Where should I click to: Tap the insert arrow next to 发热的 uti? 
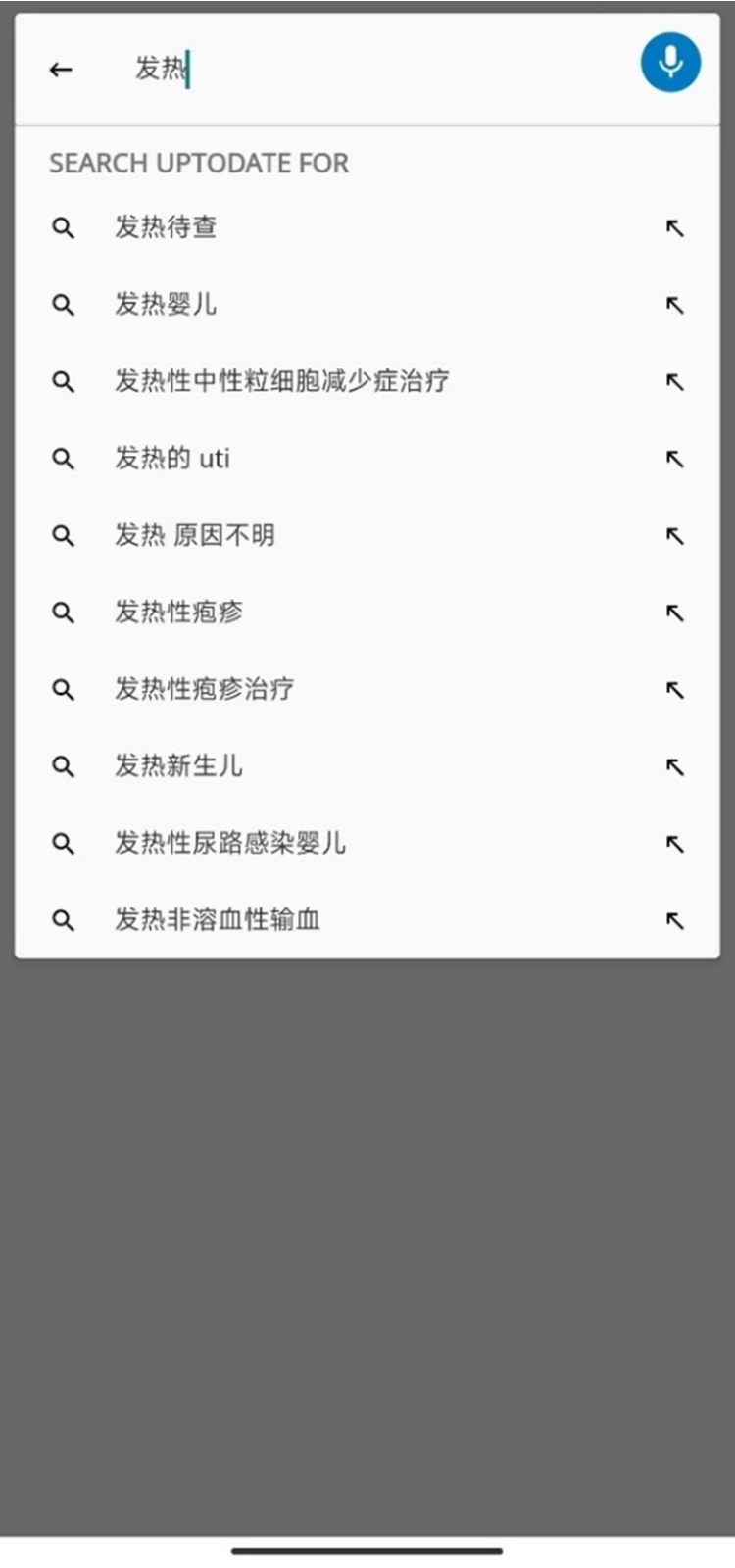[x=674, y=459]
